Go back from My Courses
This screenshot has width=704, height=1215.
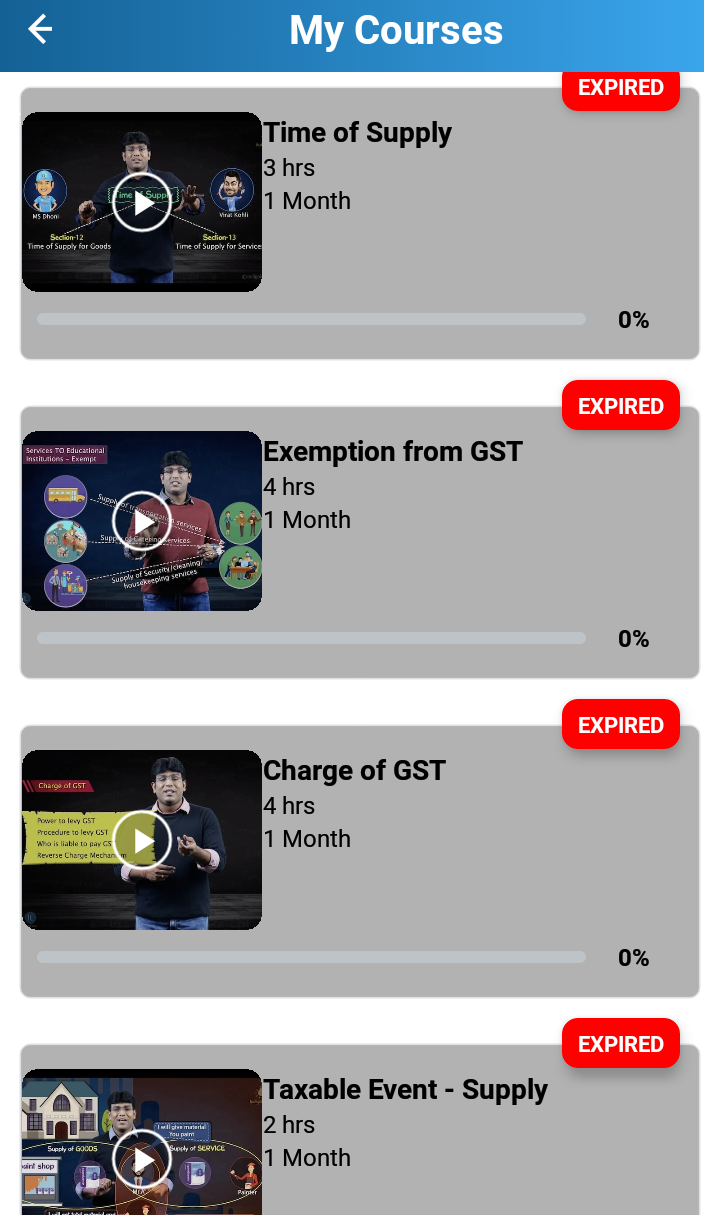coord(40,30)
